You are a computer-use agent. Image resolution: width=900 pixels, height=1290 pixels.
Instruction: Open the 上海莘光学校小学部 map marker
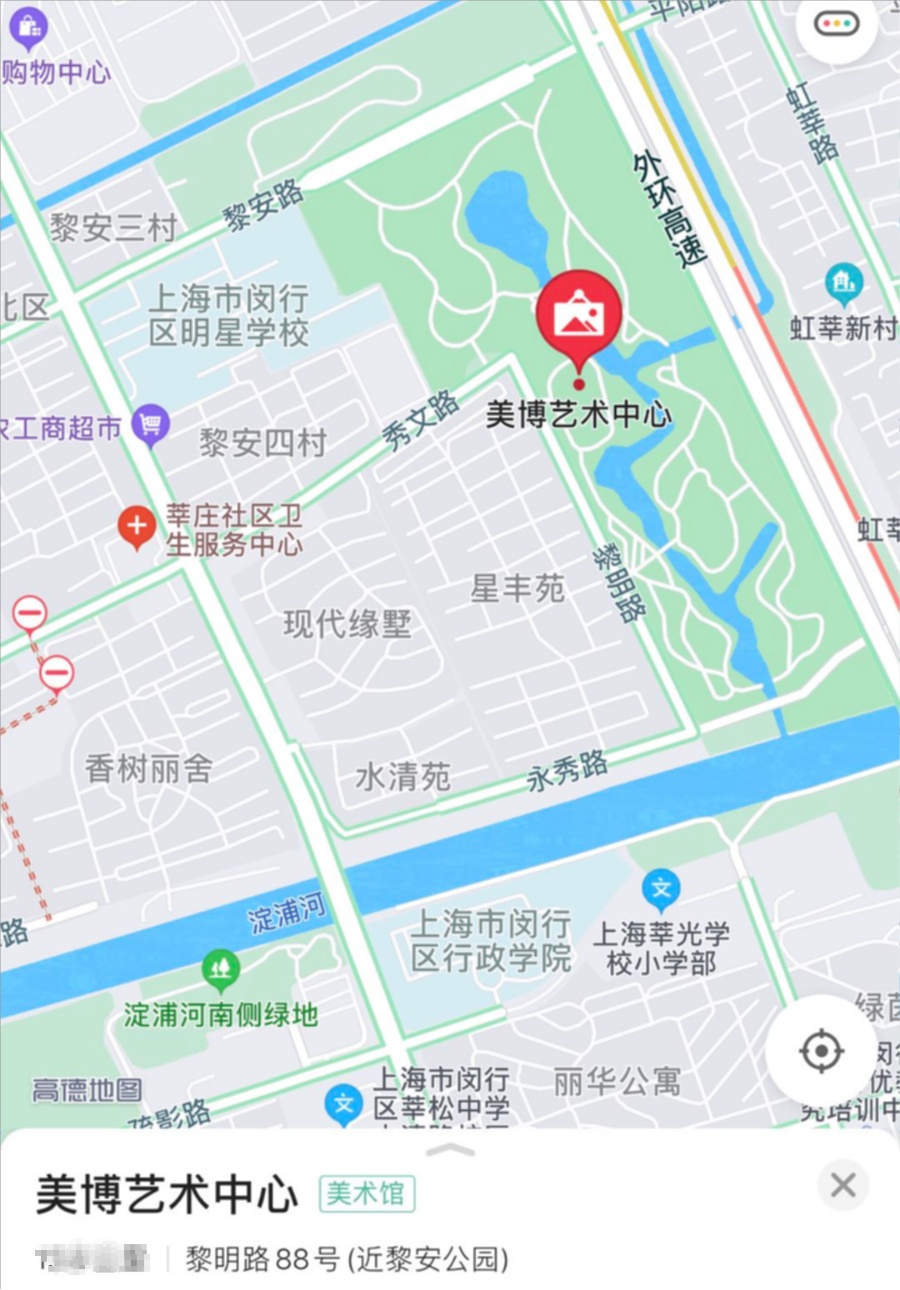tap(660, 886)
